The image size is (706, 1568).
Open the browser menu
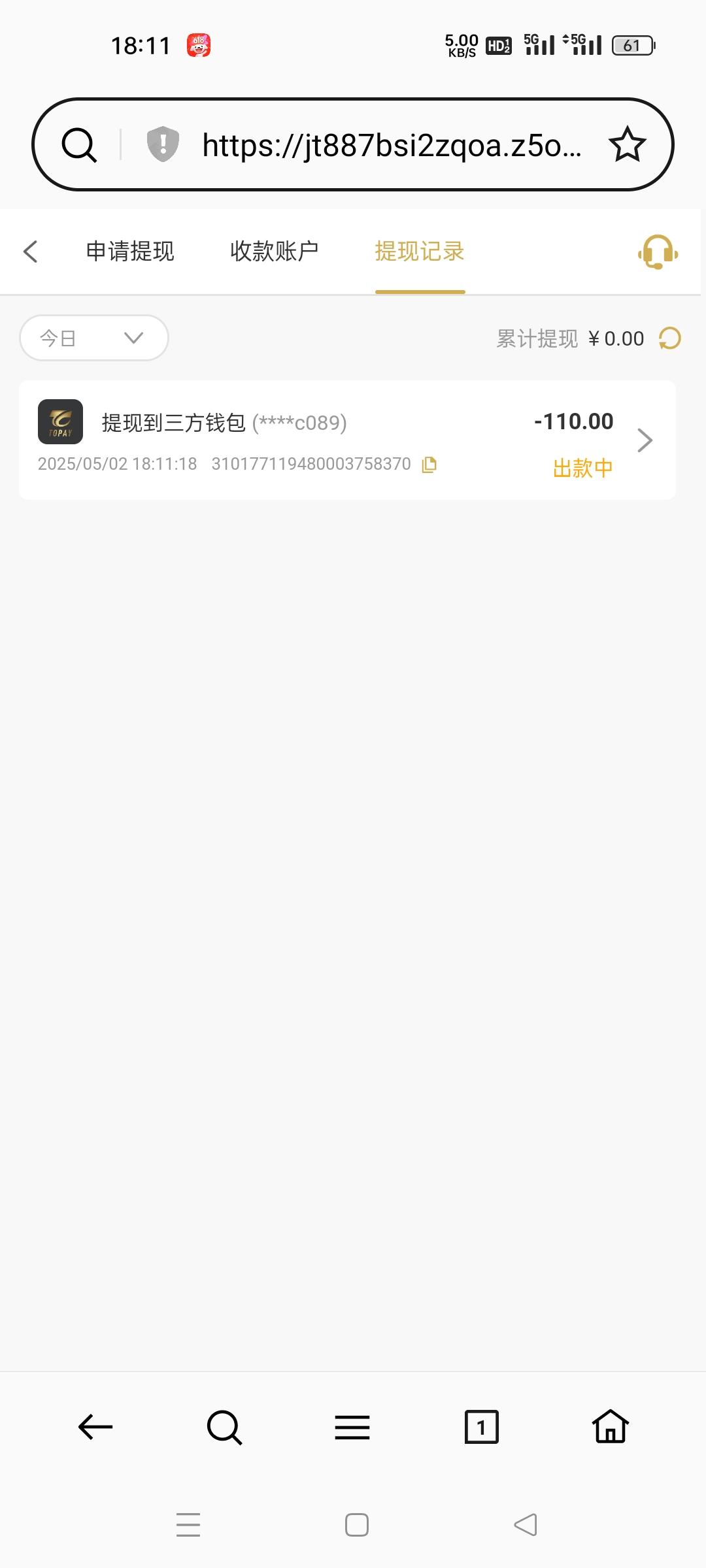click(x=352, y=1427)
